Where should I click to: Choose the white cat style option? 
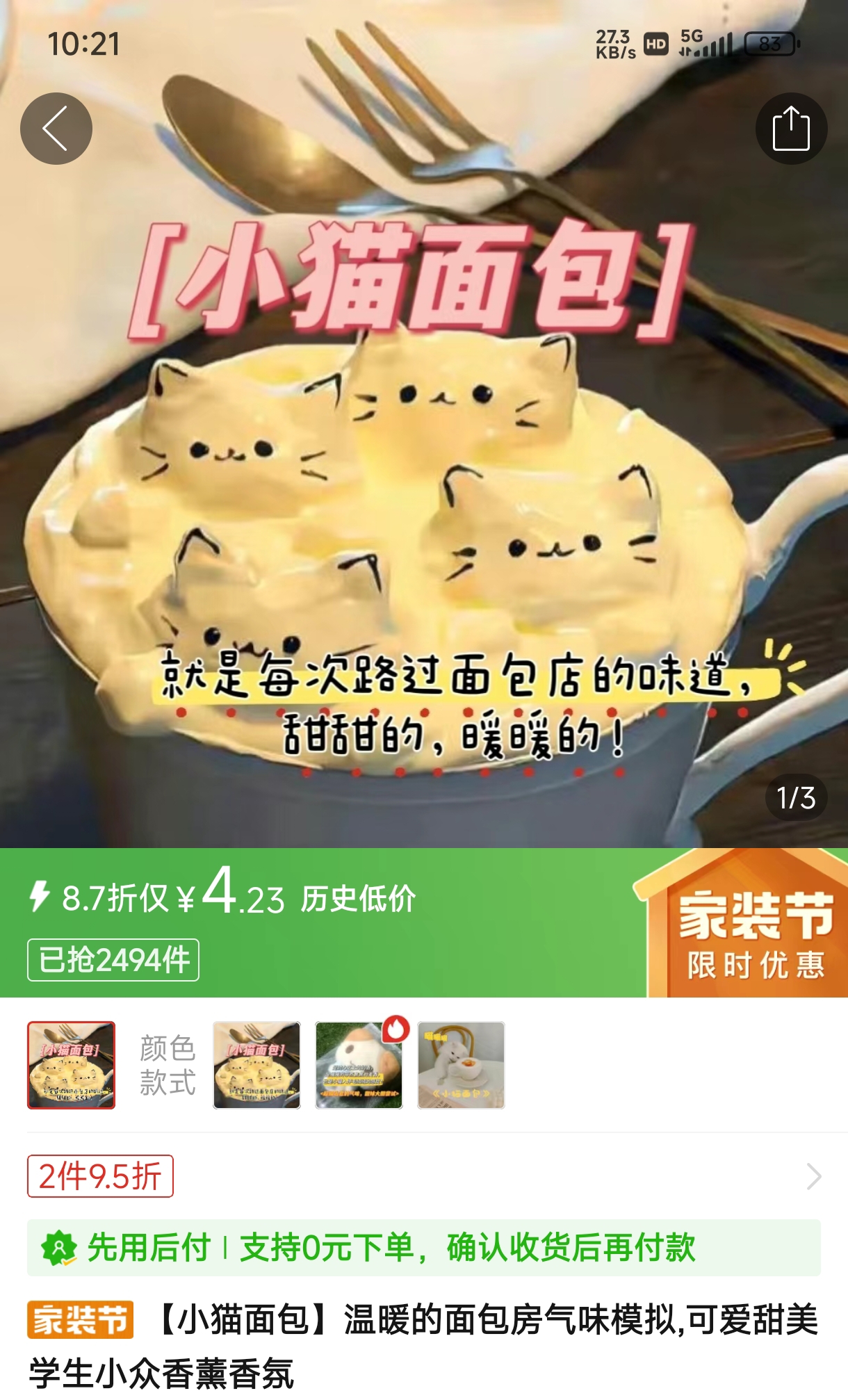(x=461, y=1064)
